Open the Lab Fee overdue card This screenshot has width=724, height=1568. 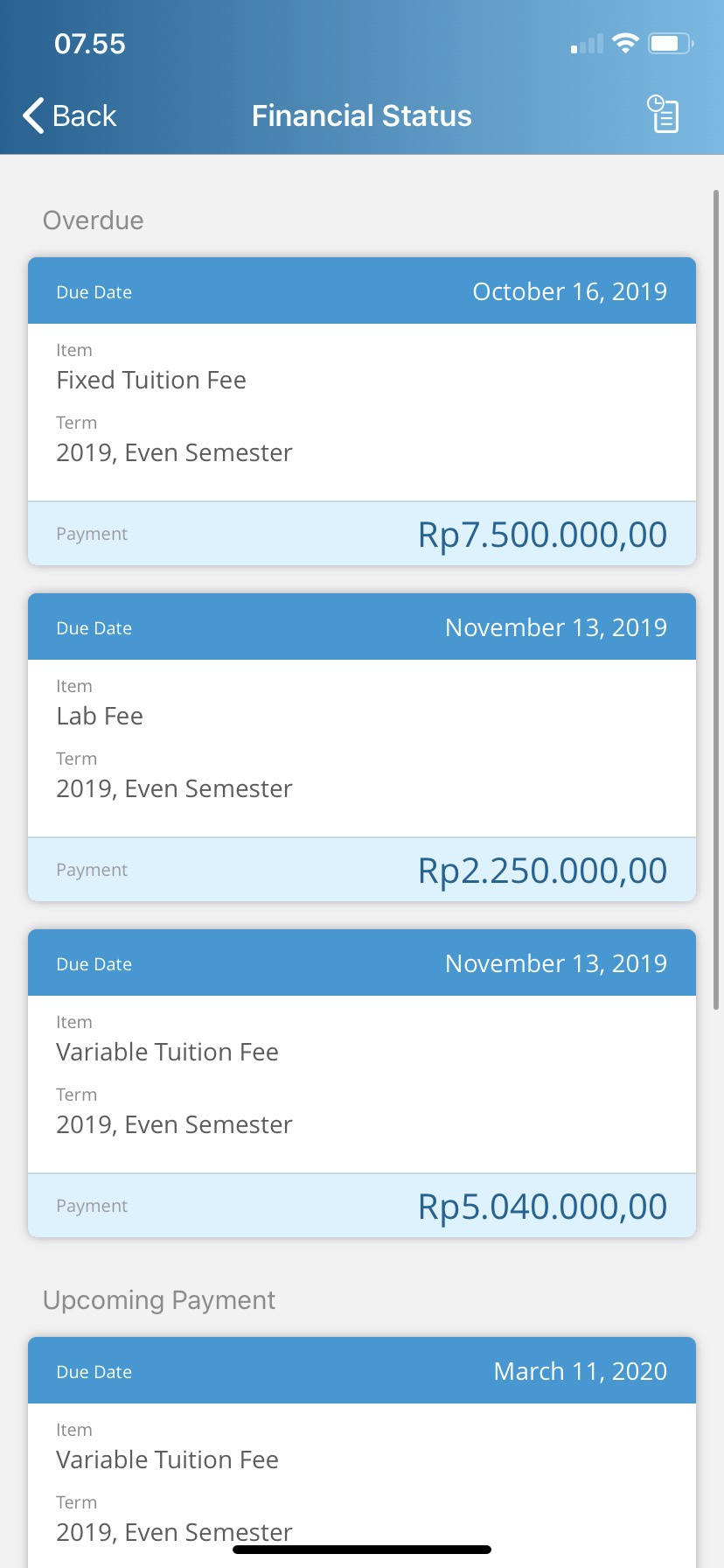point(361,747)
